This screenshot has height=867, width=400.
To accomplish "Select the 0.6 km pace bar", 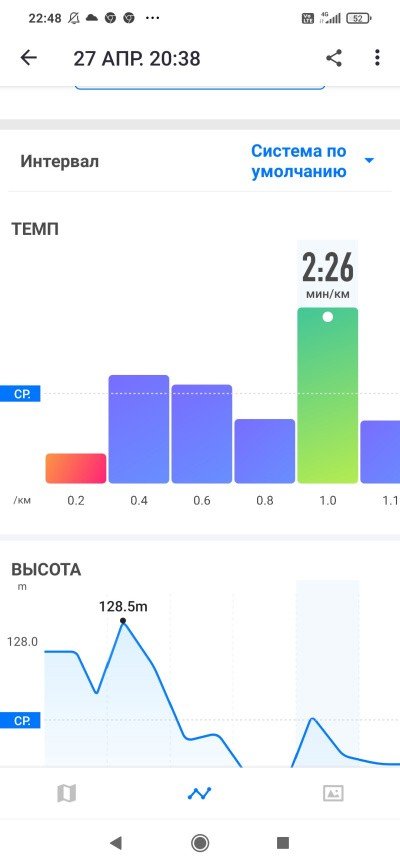I will [x=201, y=434].
